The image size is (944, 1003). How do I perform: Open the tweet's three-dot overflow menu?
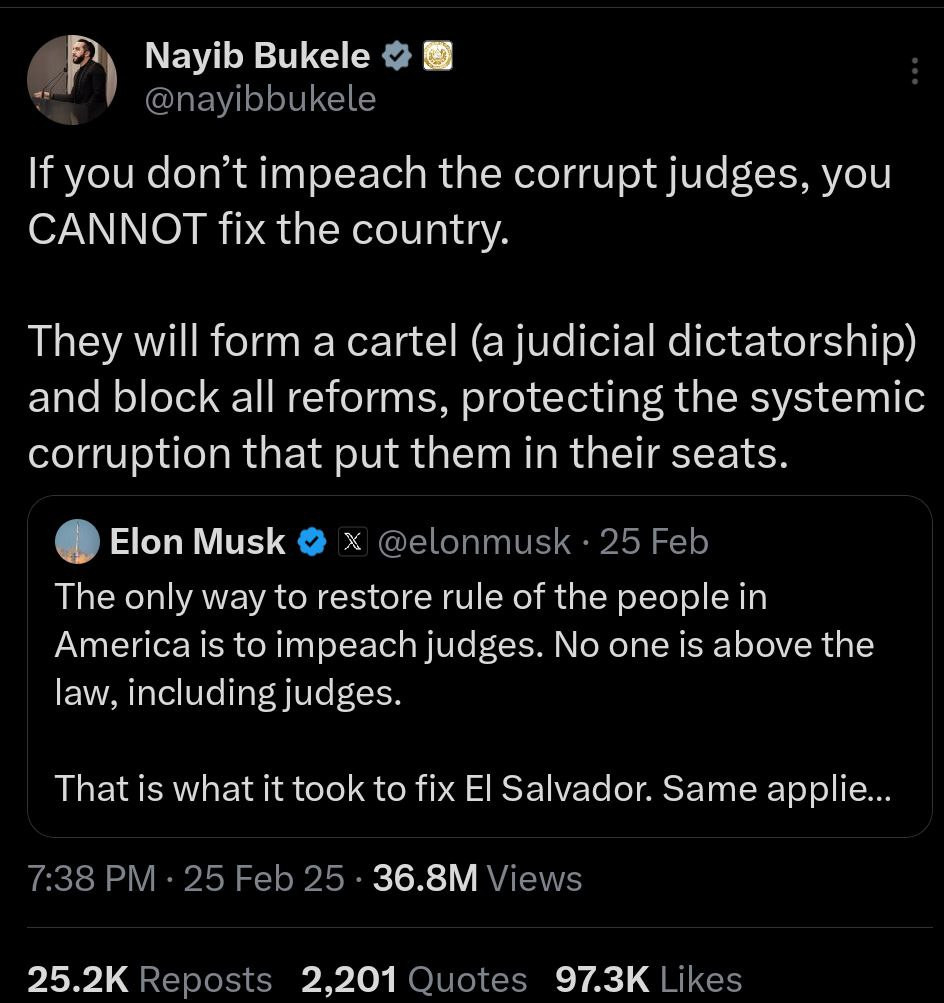(x=914, y=71)
